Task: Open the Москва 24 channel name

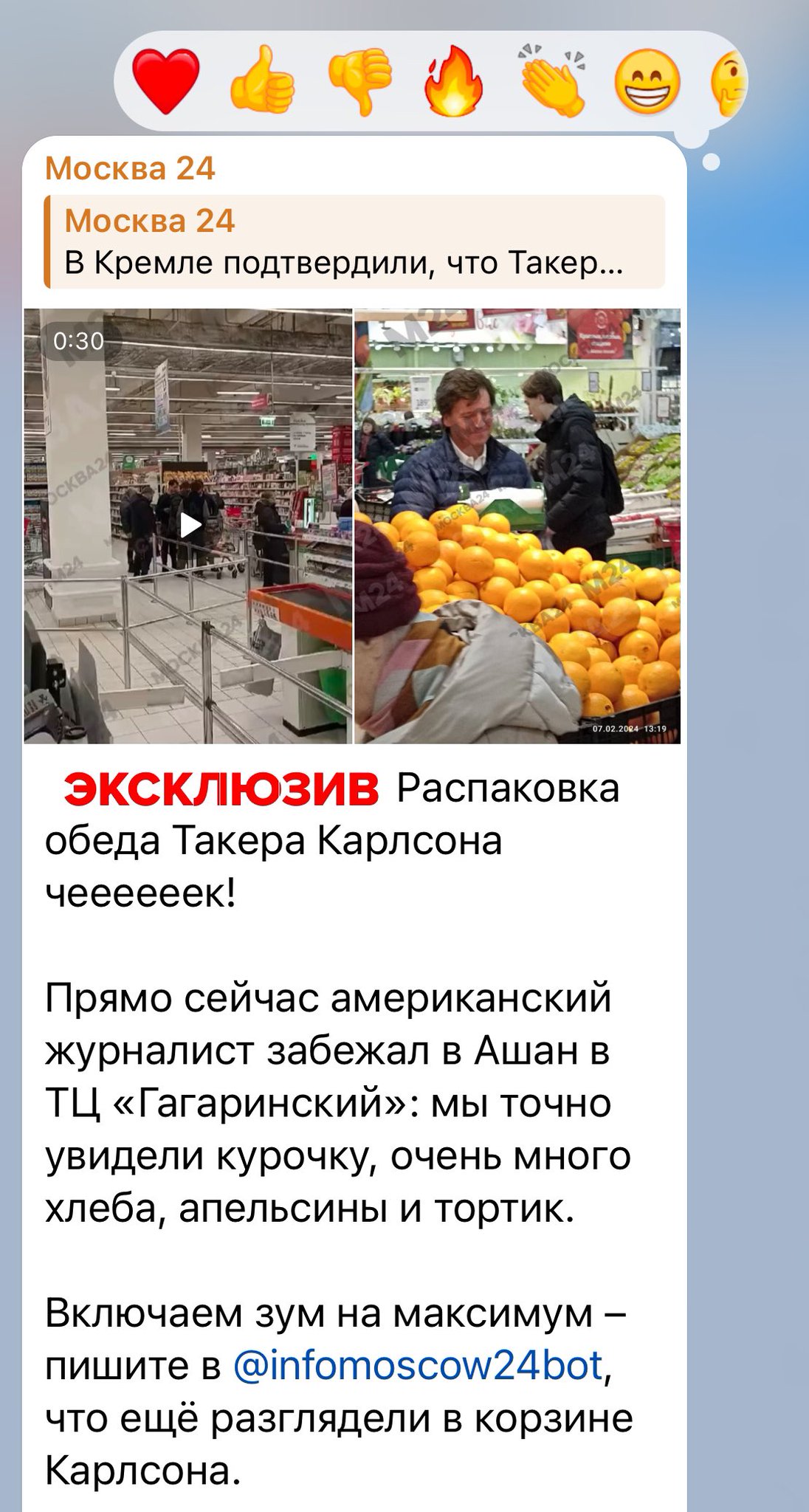Action: coord(130,168)
